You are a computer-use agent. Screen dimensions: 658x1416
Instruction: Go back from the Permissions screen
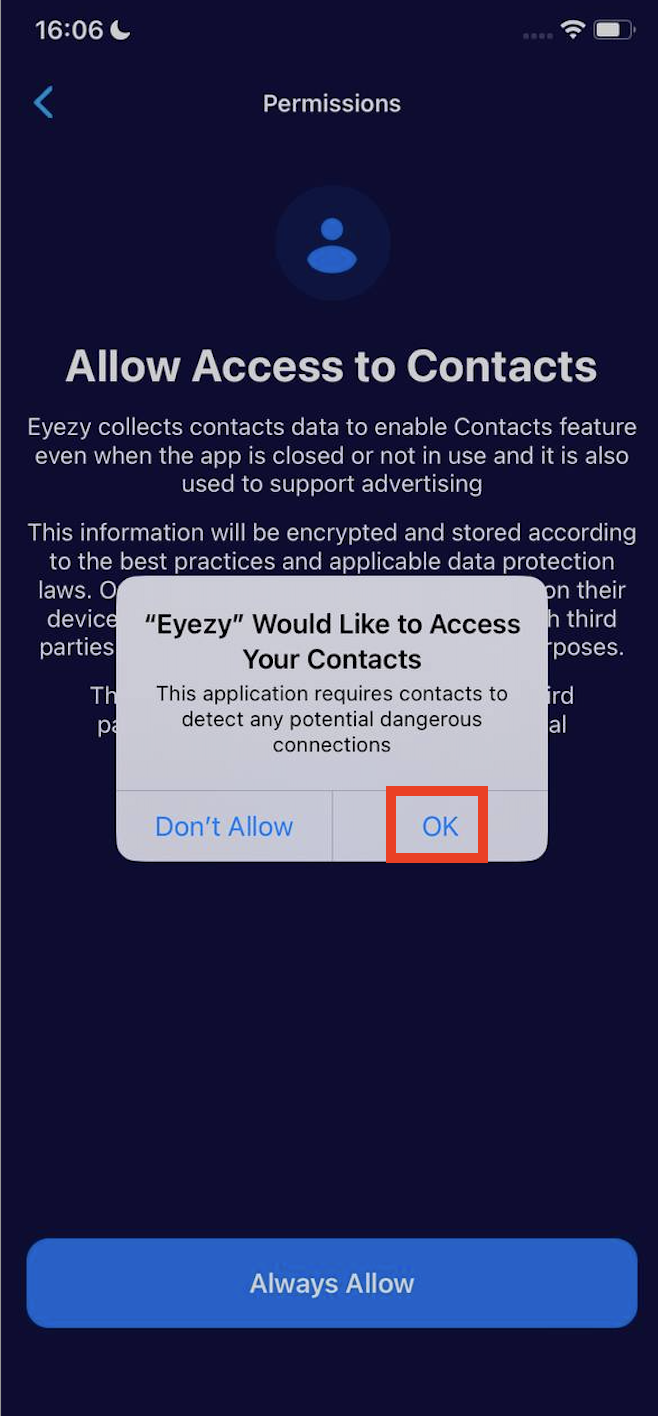[43, 102]
